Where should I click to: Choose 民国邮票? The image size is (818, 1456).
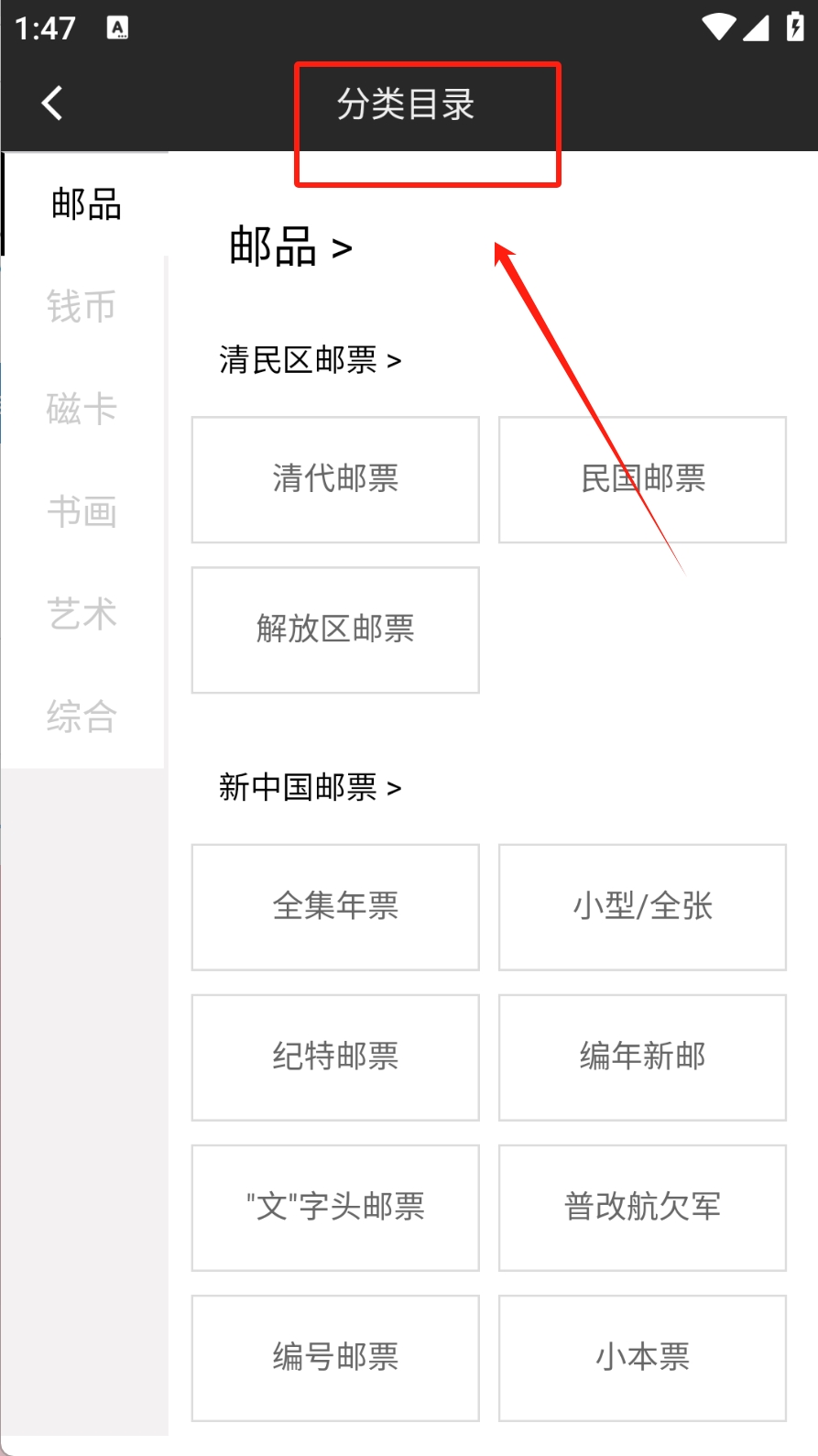642,479
